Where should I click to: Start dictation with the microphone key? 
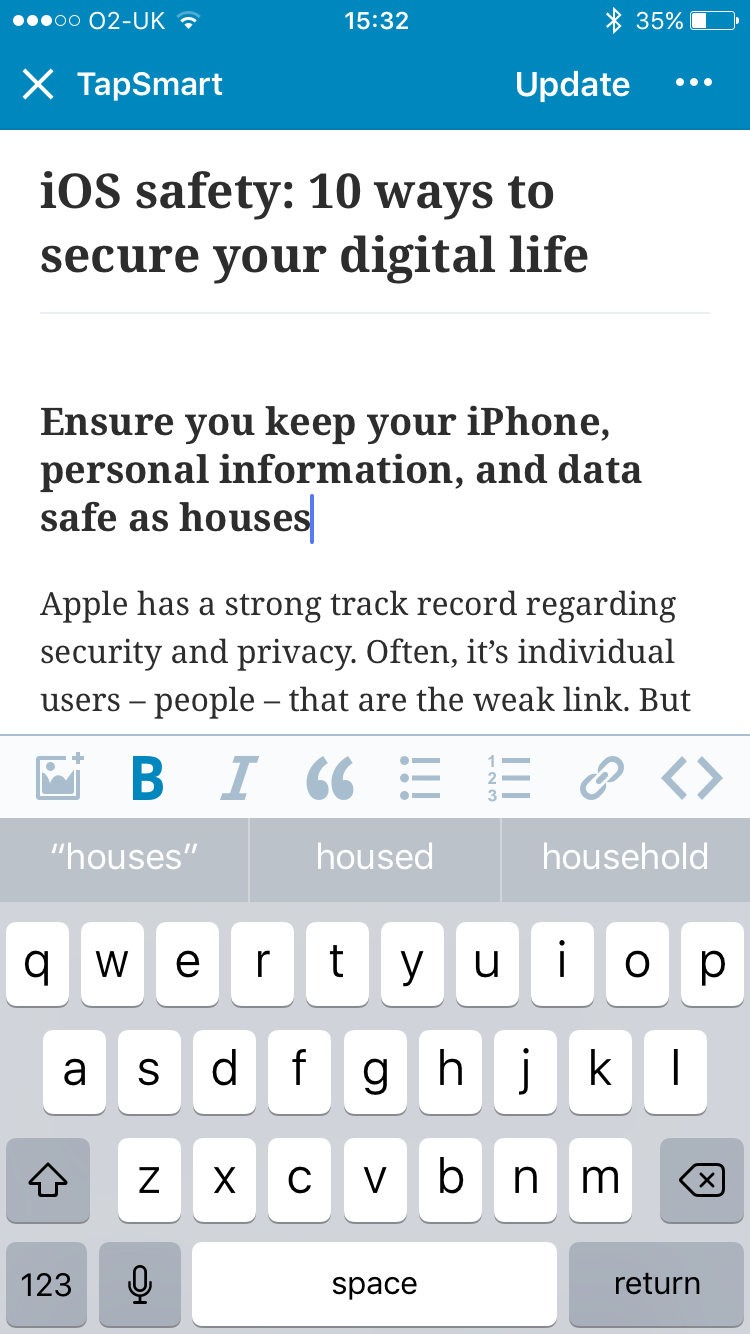click(140, 1284)
